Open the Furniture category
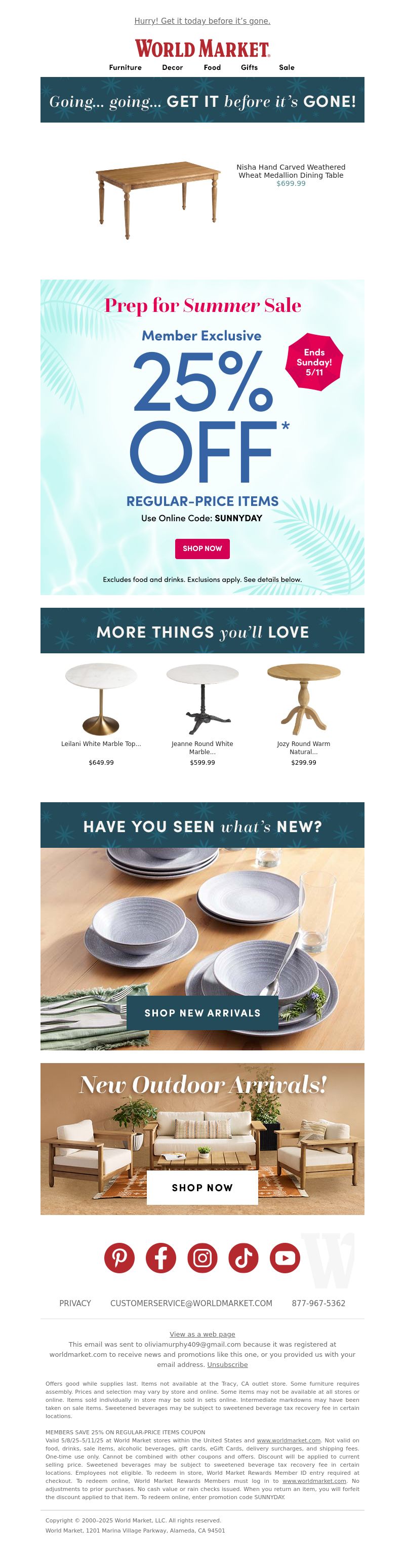Screen dimensions: 405x1568 point(125,67)
